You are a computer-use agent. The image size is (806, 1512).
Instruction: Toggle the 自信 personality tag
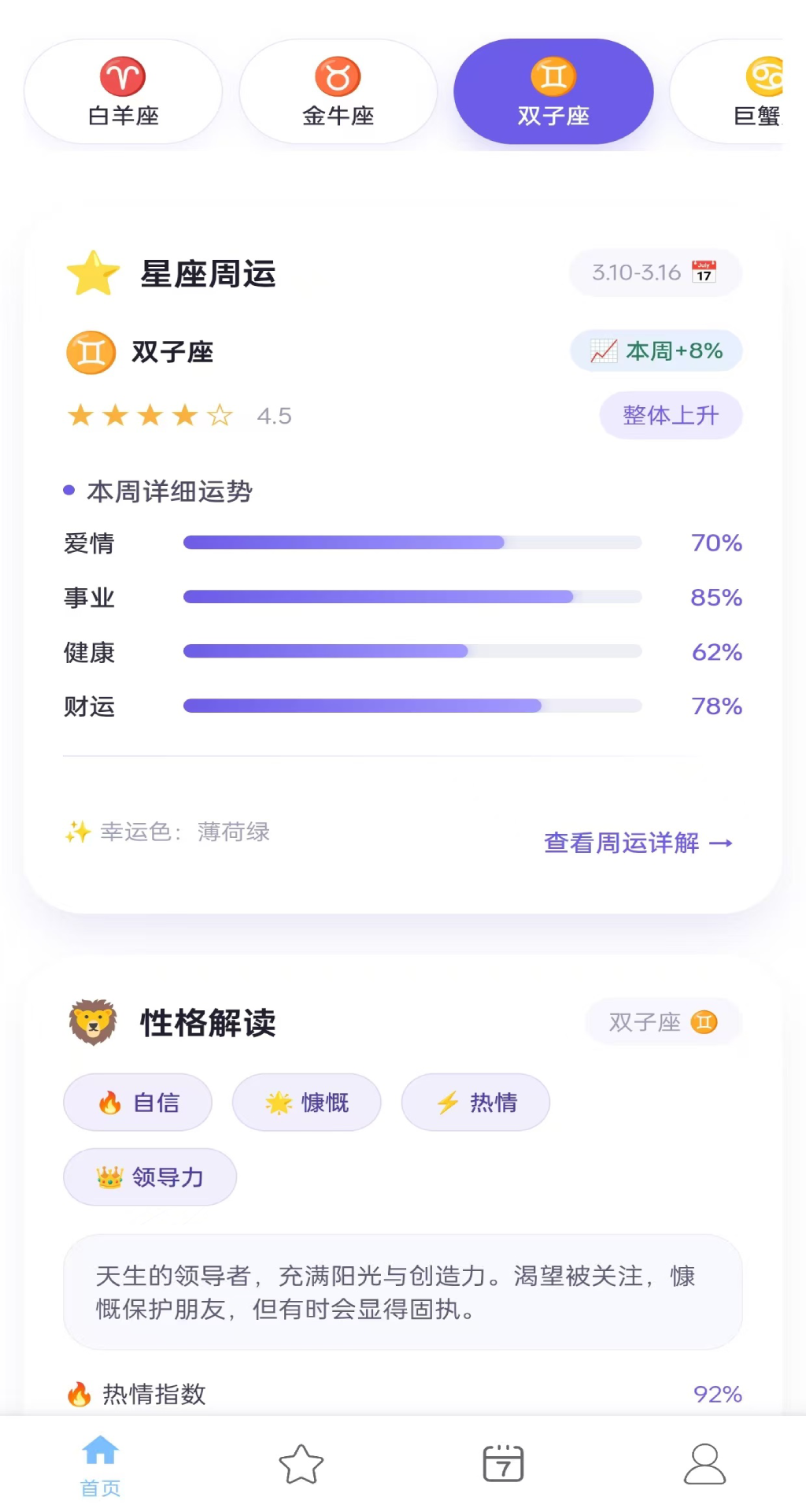[137, 1102]
